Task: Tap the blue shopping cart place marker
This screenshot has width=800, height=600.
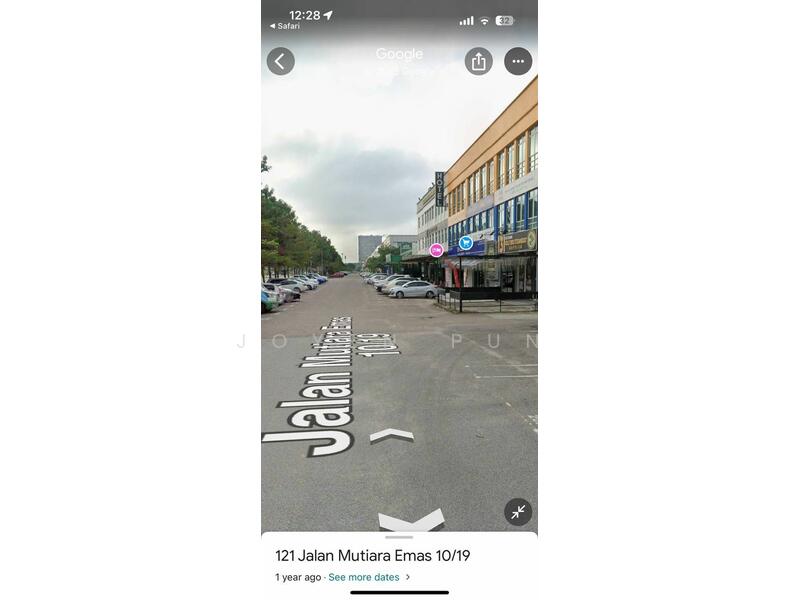Action: (x=465, y=242)
